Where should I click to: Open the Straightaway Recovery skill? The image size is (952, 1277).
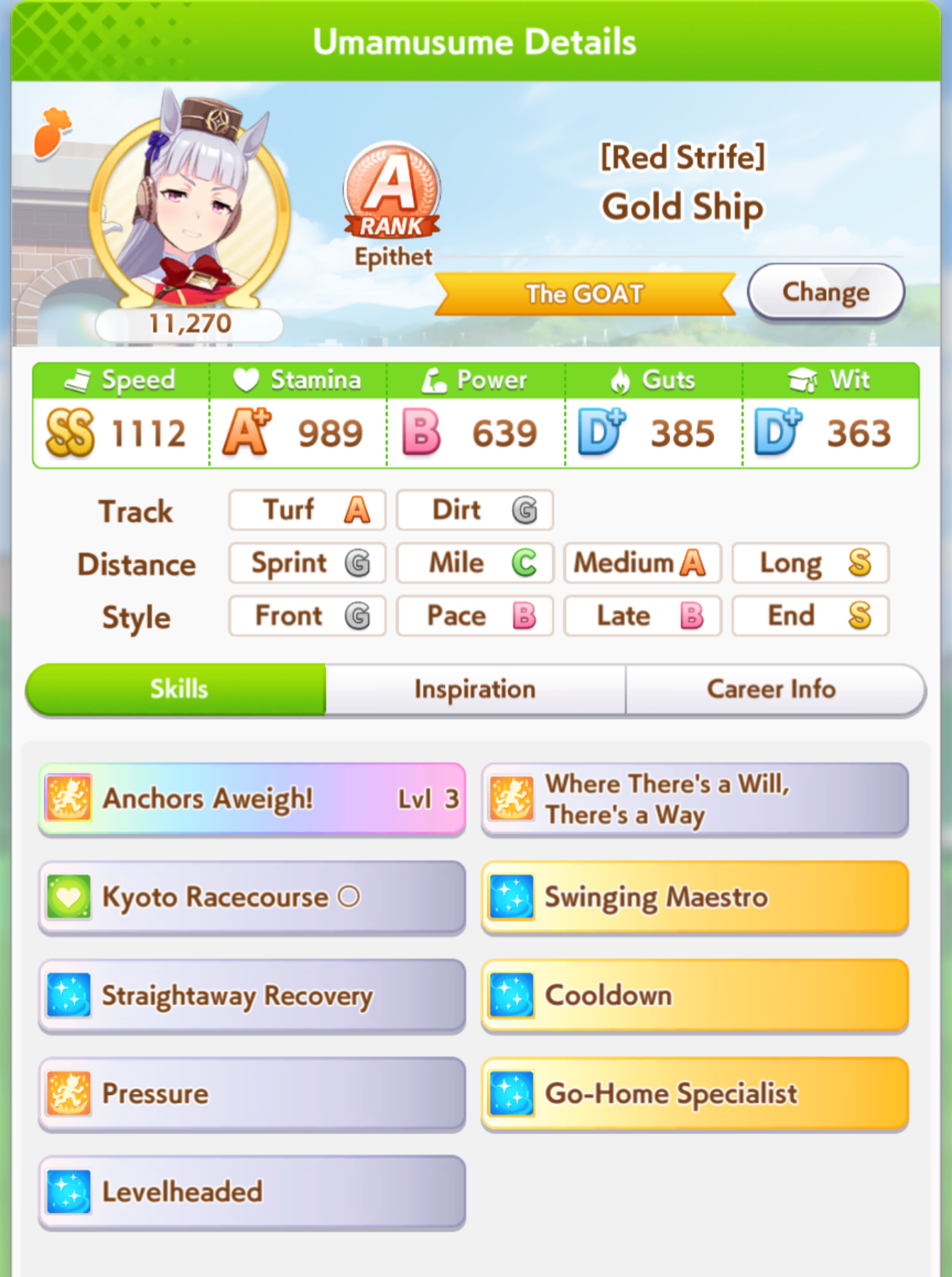pyautogui.click(x=251, y=996)
